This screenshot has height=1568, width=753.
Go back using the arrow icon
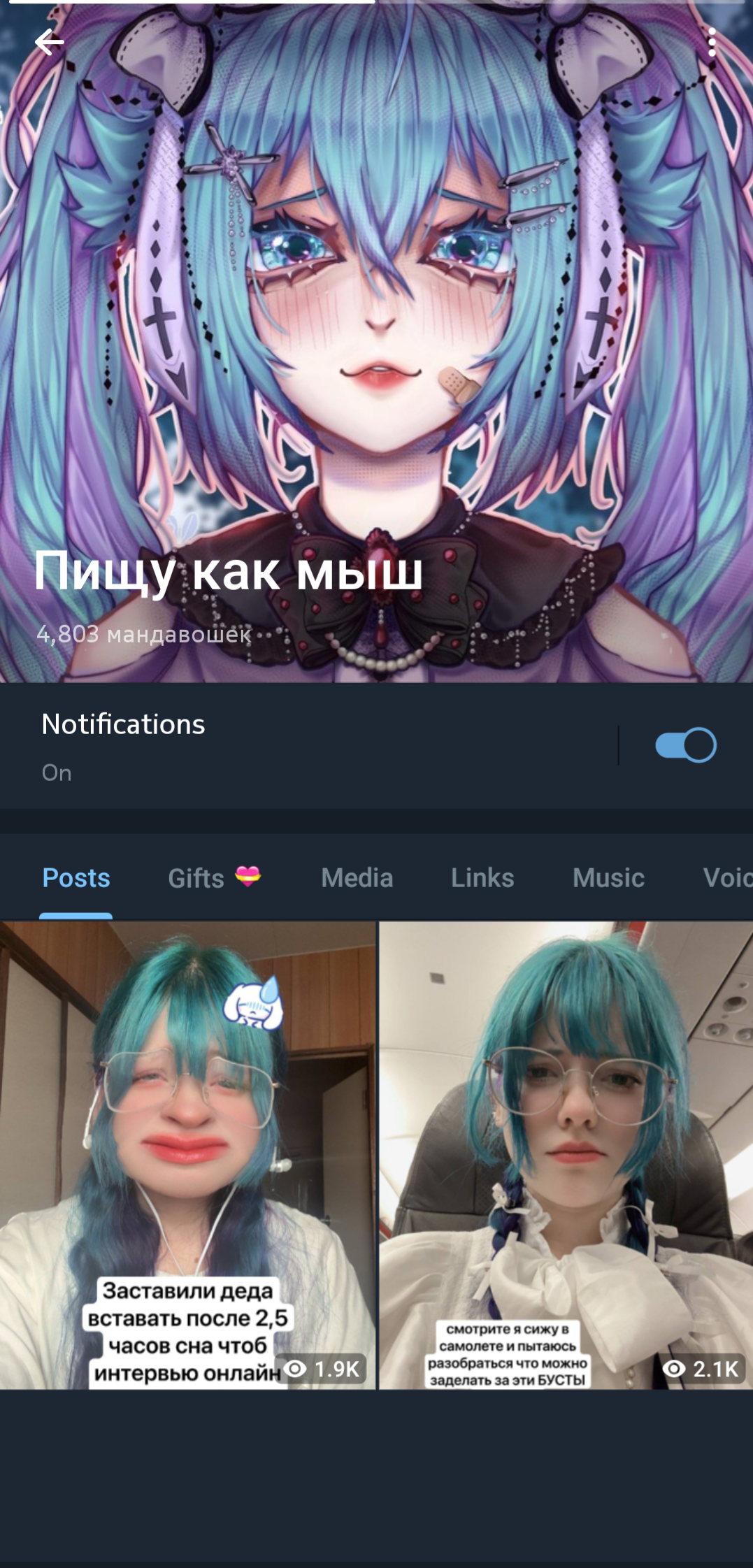[49, 43]
